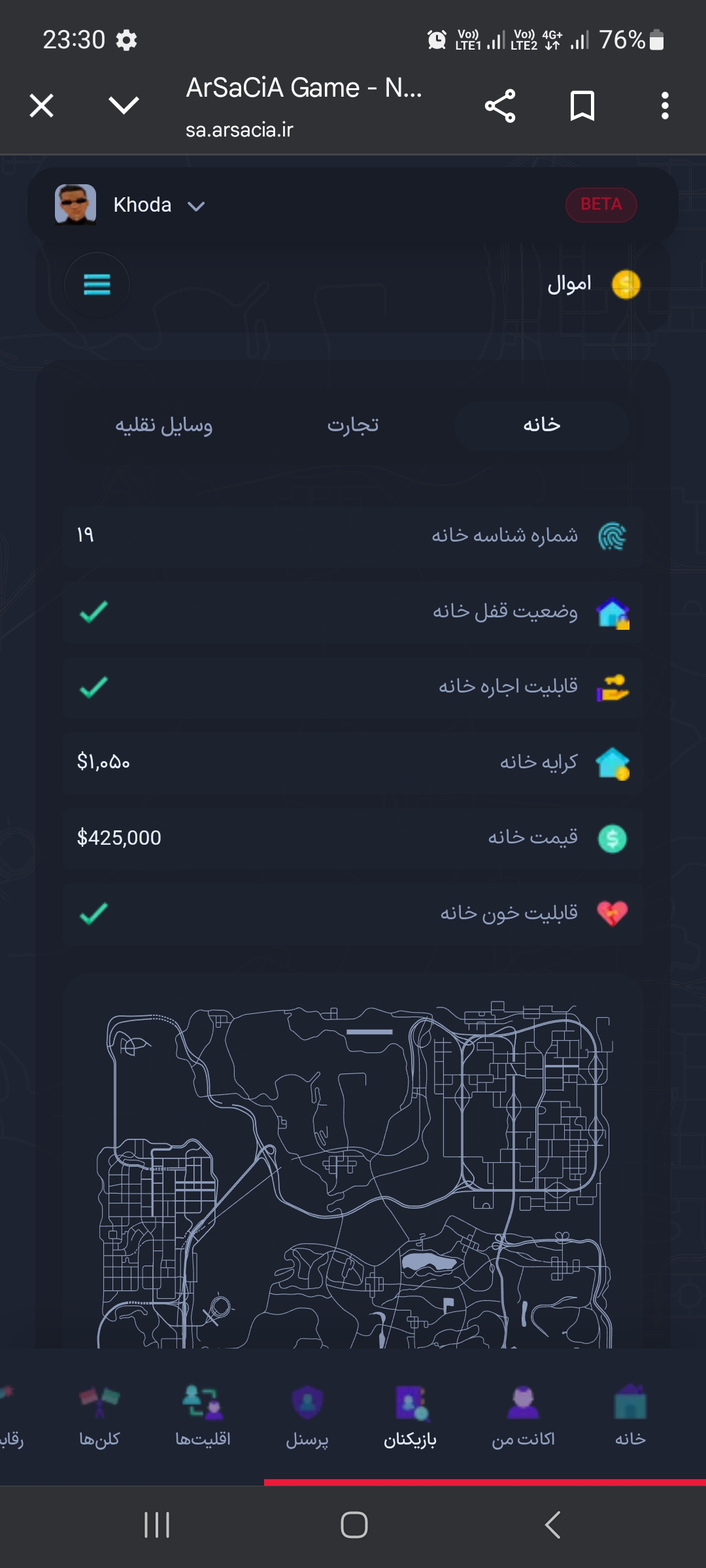Go to خانه in bottom navigation
The image size is (706, 1568).
(x=630, y=1415)
